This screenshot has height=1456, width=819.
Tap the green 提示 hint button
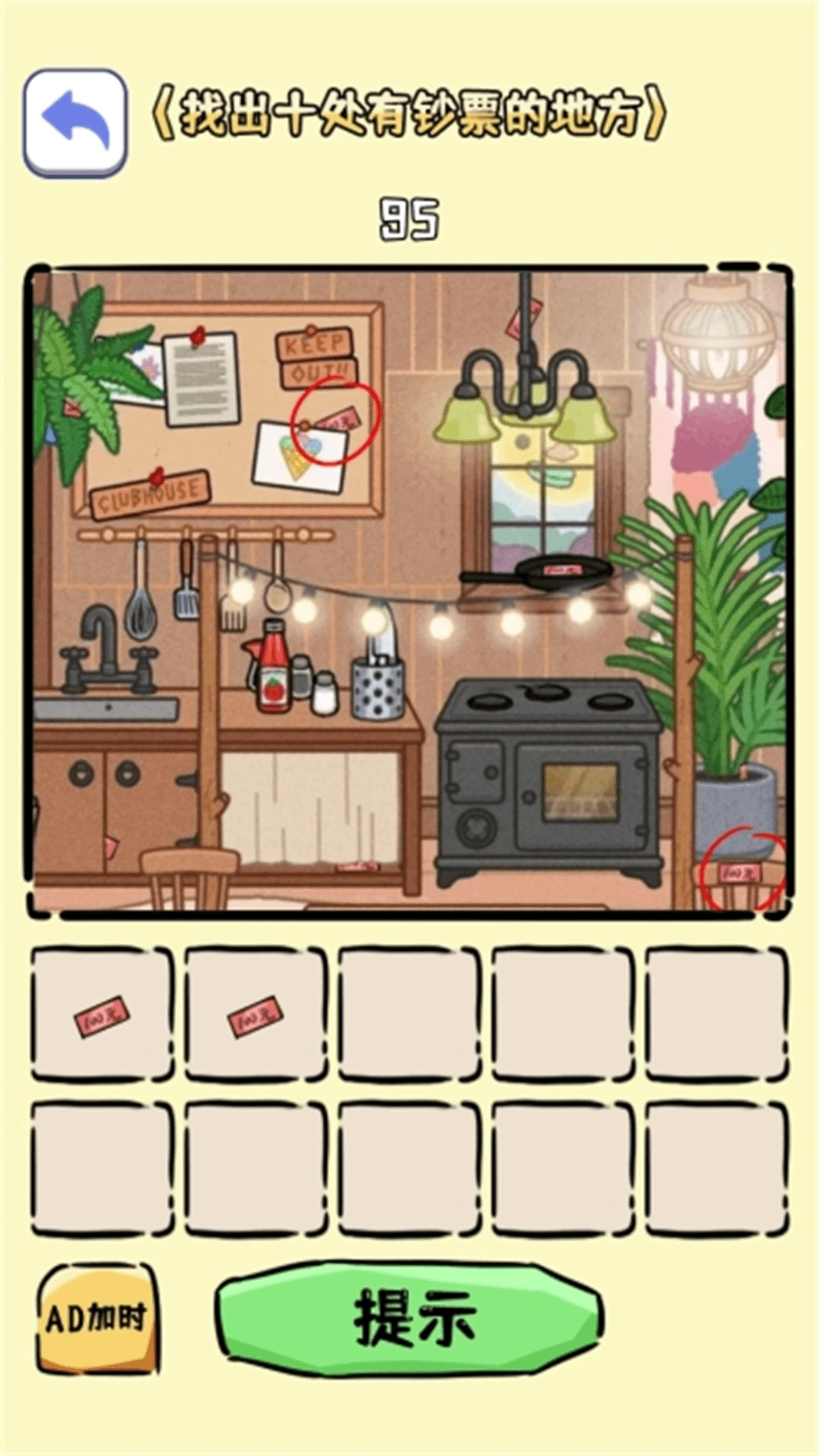[x=409, y=1319]
